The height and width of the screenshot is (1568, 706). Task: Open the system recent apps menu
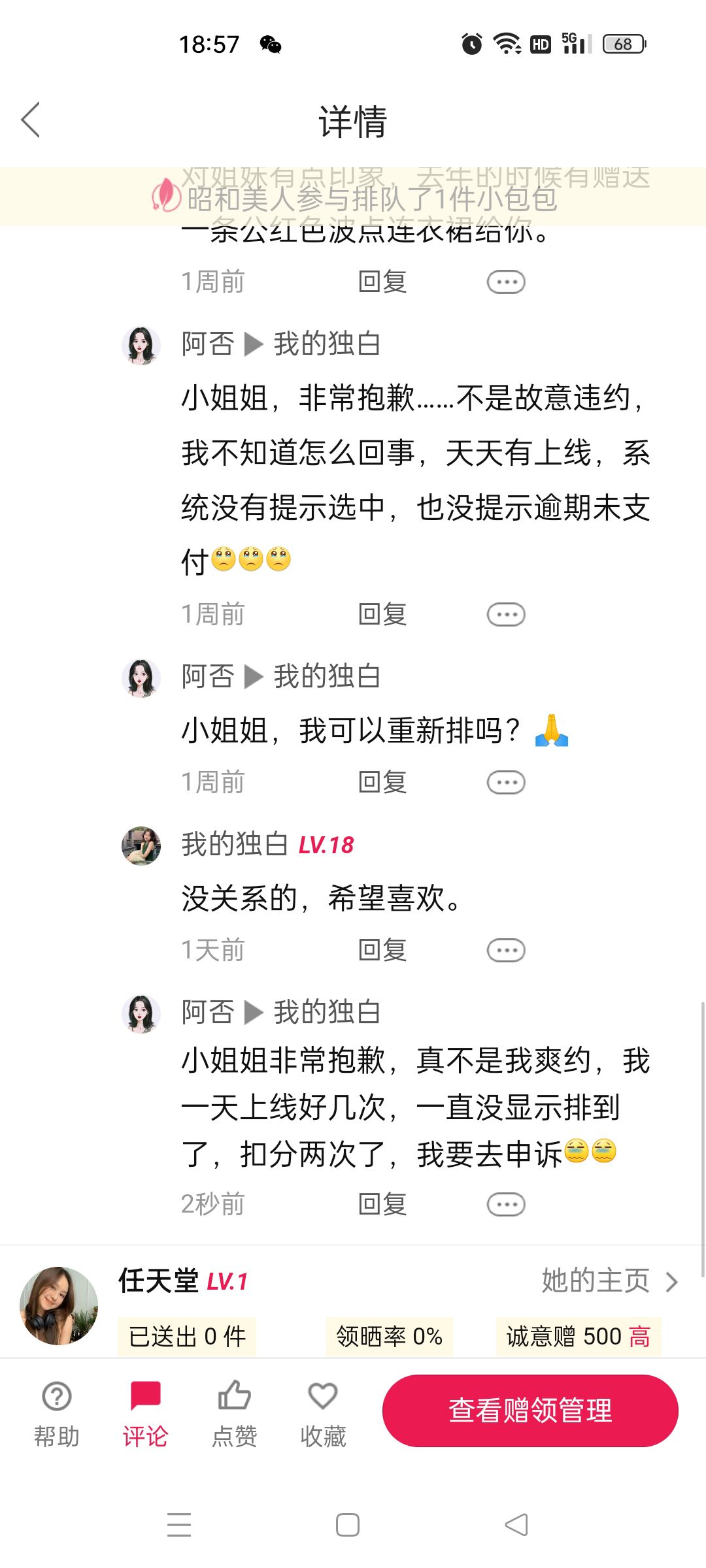point(179,1525)
